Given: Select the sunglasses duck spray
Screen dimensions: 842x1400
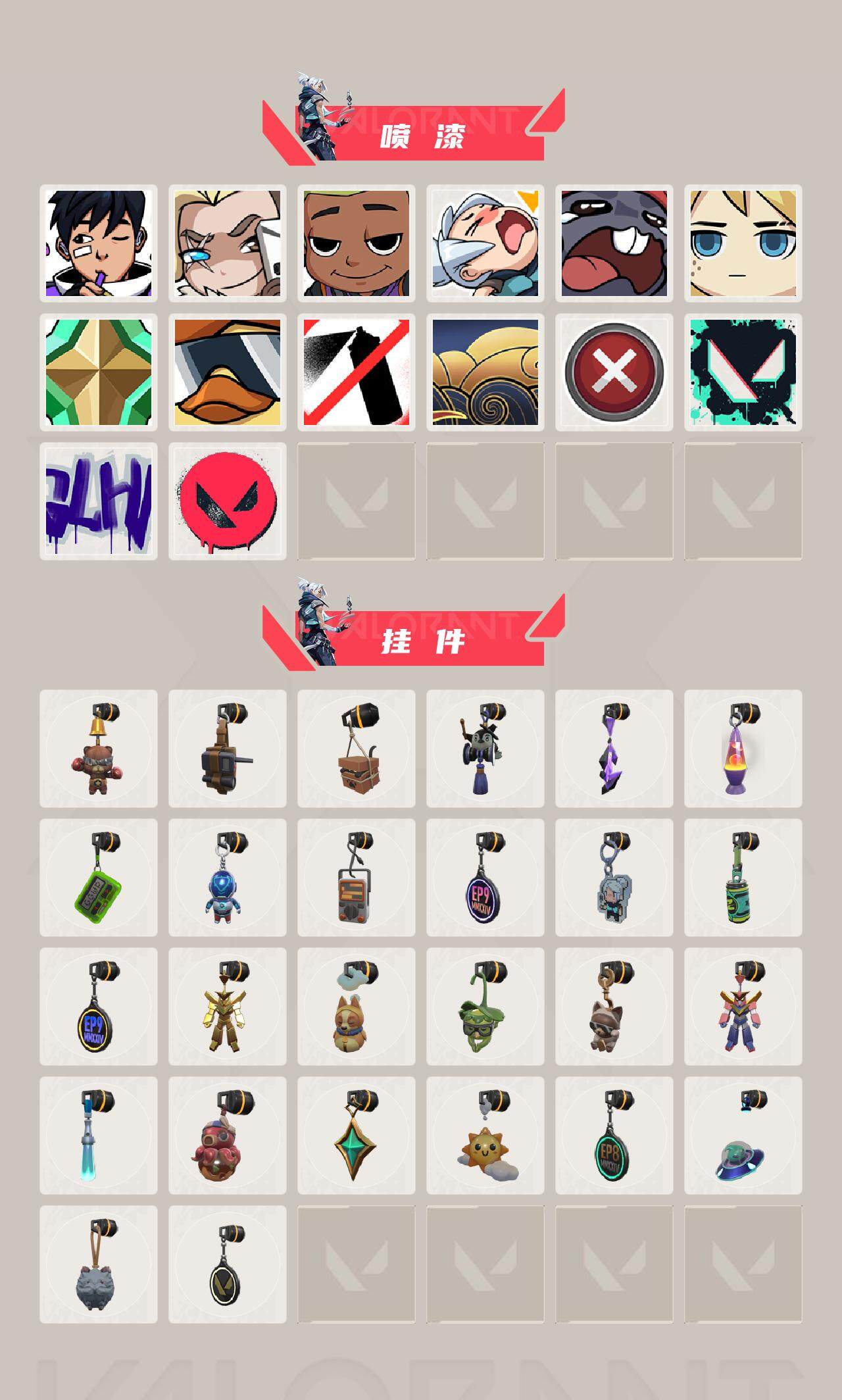Looking at the screenshot, I should pyautogui.click(x=227, y=372).
